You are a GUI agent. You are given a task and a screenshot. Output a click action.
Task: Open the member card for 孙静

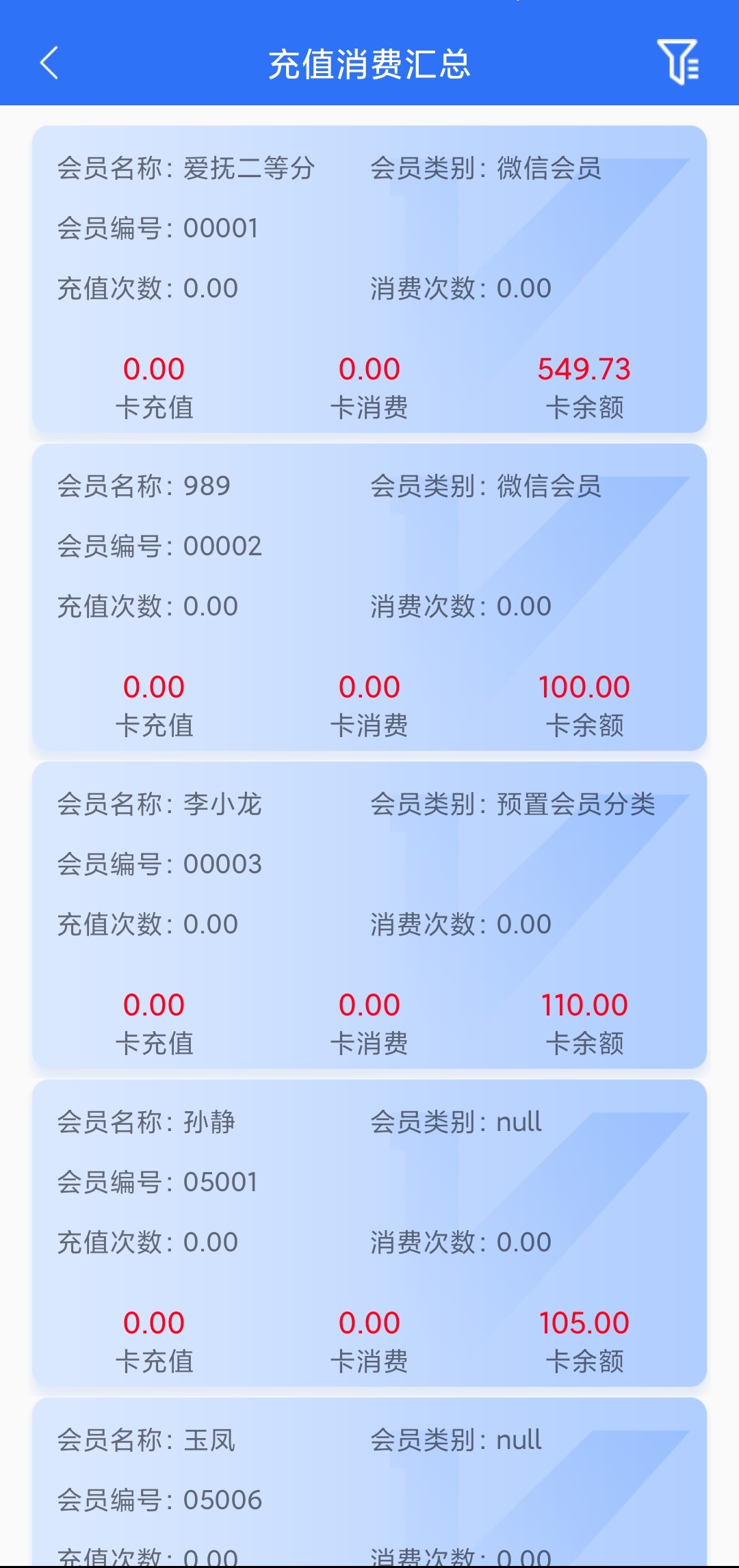tap(369, 1233)
